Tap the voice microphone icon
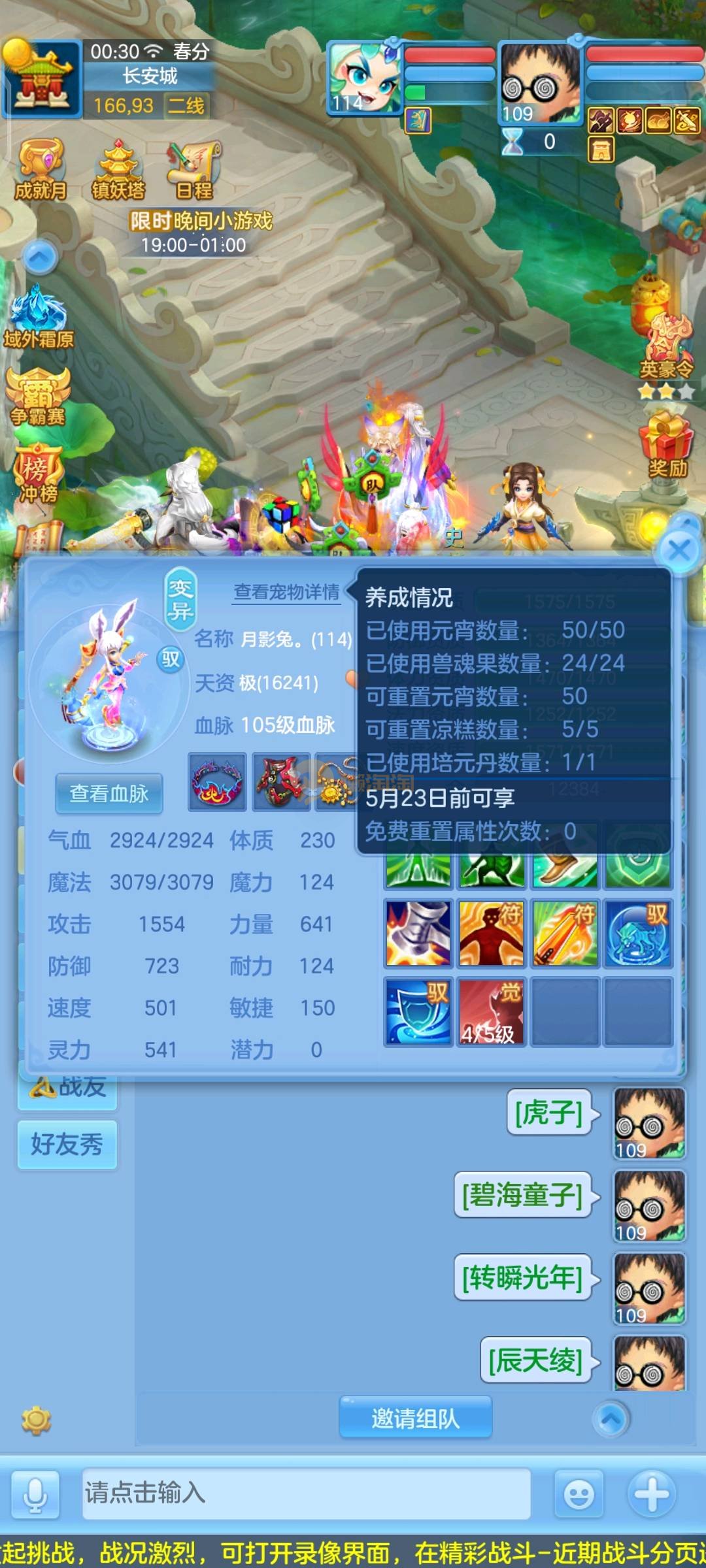The width and height of the screenshot is (706, 1568). 35,1494
